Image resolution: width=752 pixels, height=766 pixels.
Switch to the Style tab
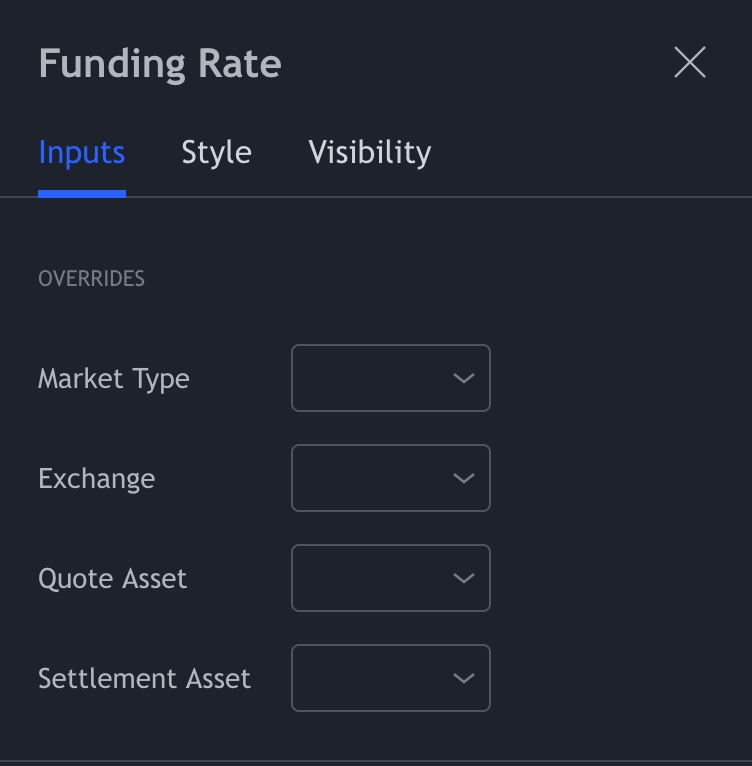tap(216, 153)
